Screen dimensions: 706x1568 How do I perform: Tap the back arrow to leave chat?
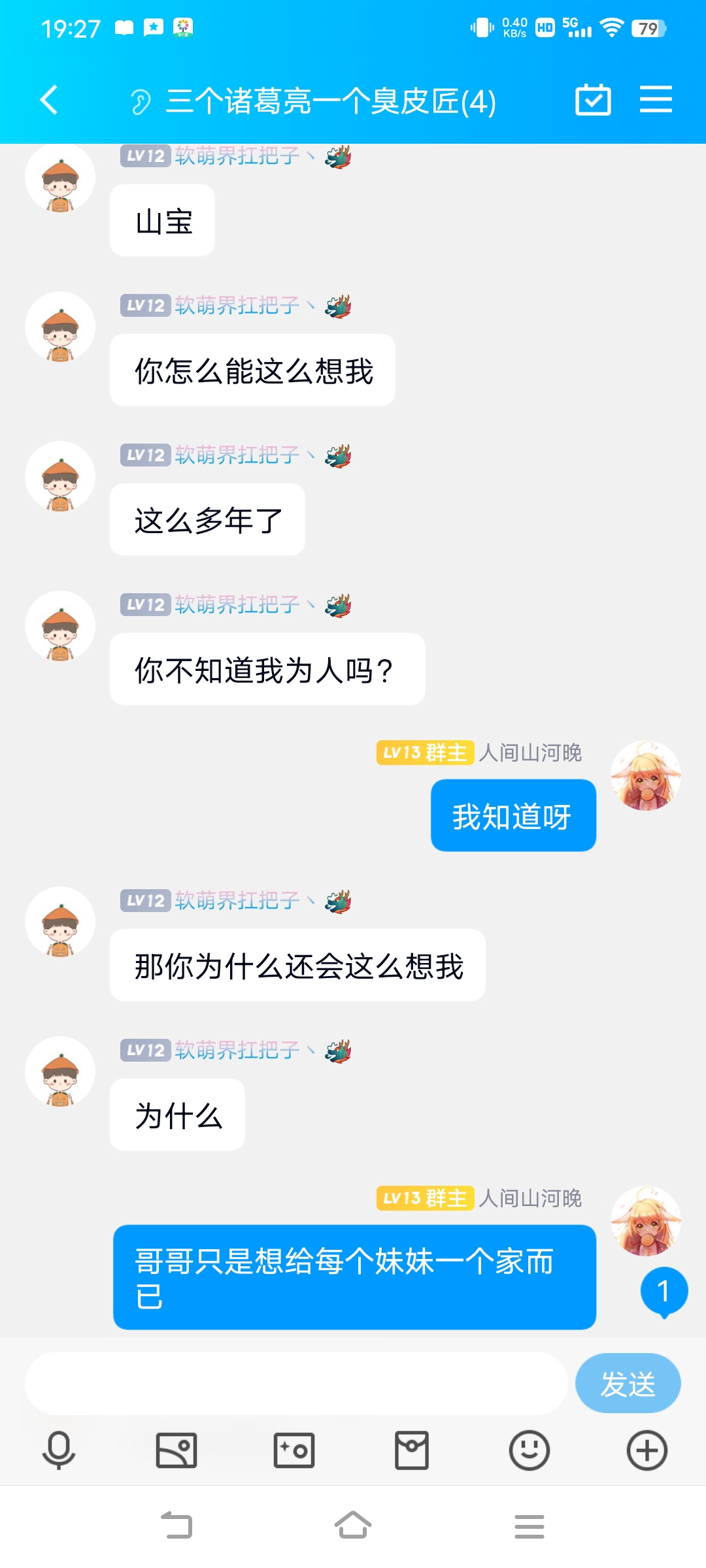point(47,99)
